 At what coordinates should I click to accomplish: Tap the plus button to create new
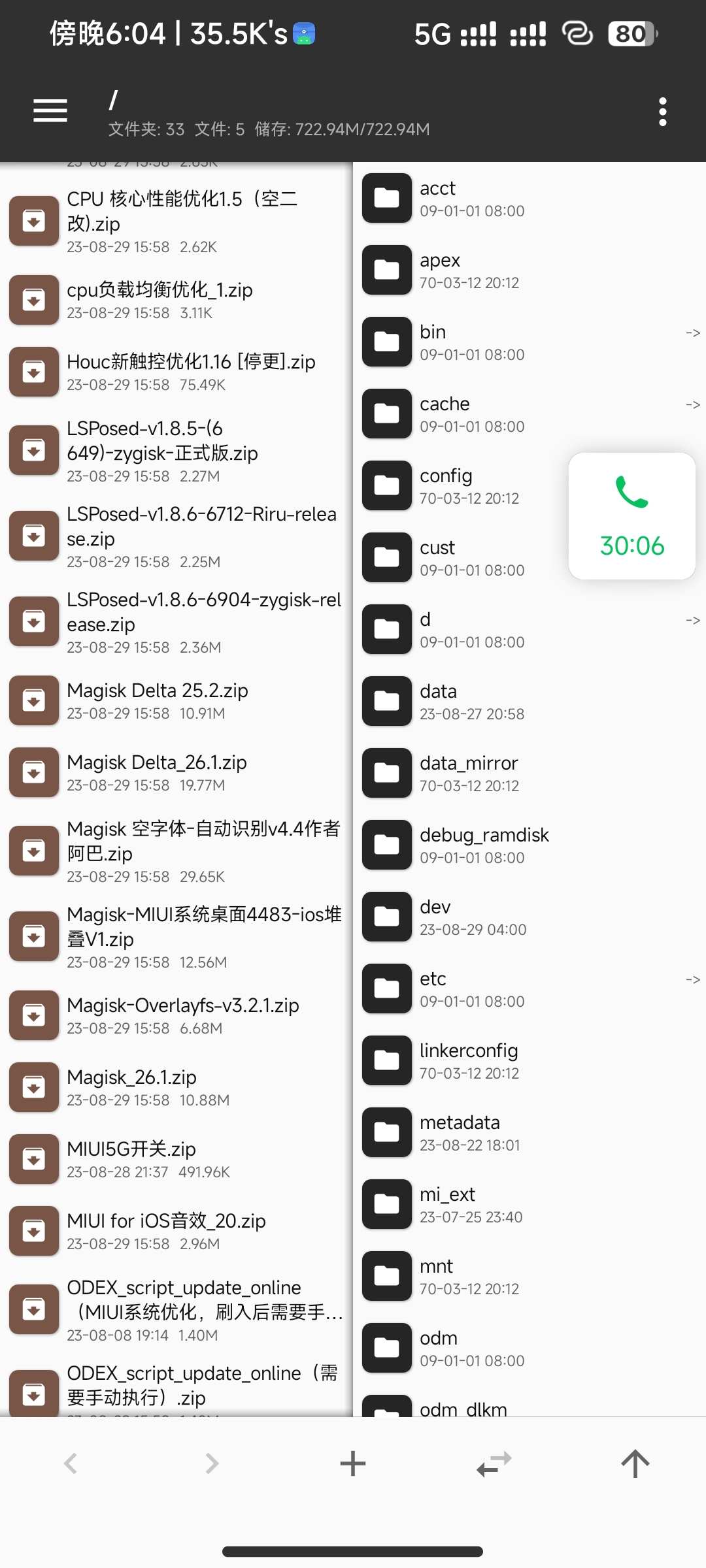click(x=353, y=1463)
